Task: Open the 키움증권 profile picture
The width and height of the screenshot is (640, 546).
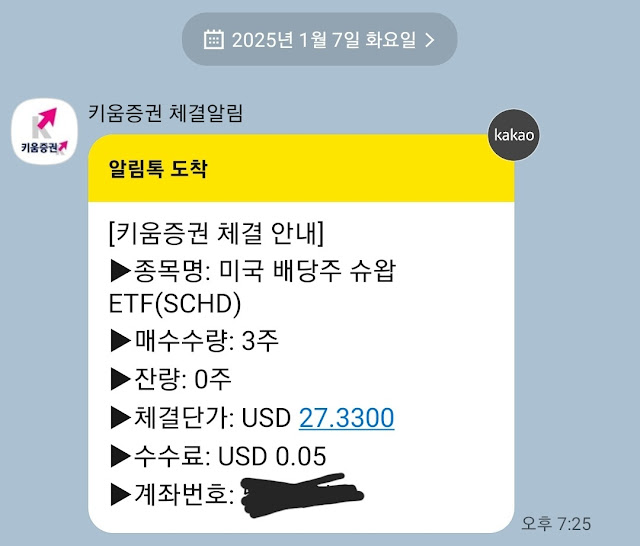Action: pyautogui.click(x=44, y=131)
